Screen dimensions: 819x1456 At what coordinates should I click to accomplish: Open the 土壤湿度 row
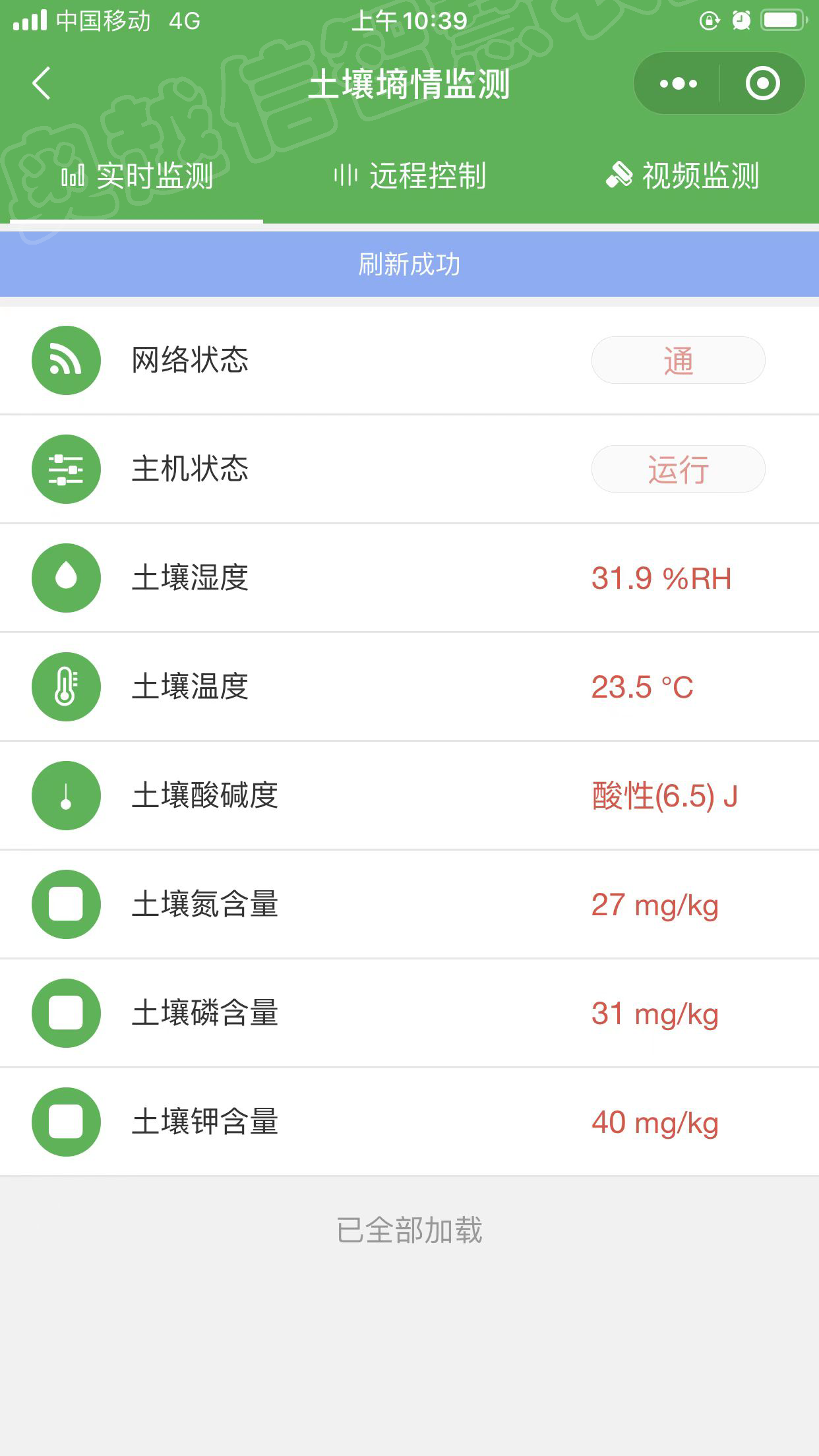[409, 578]
